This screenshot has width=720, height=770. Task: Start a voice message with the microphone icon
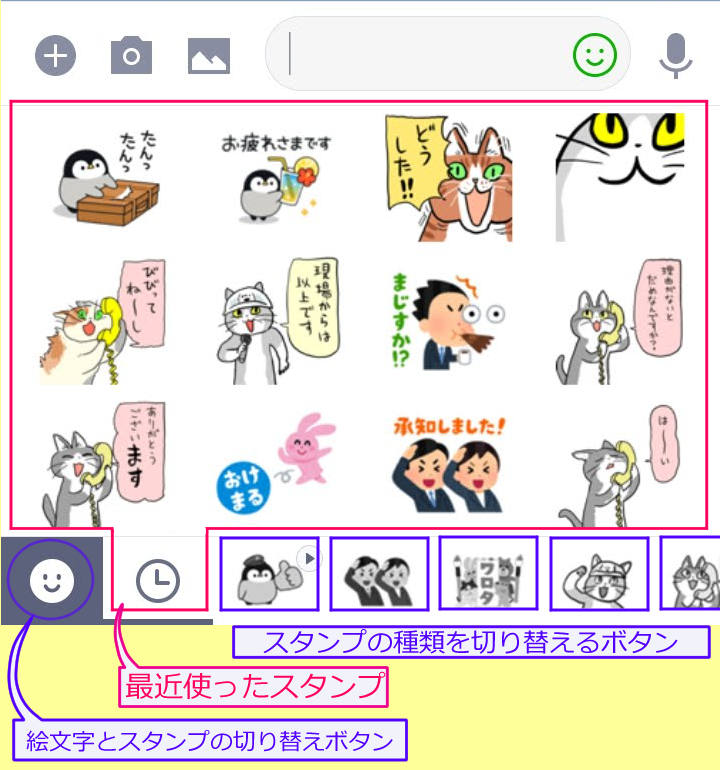coord(675,55)
